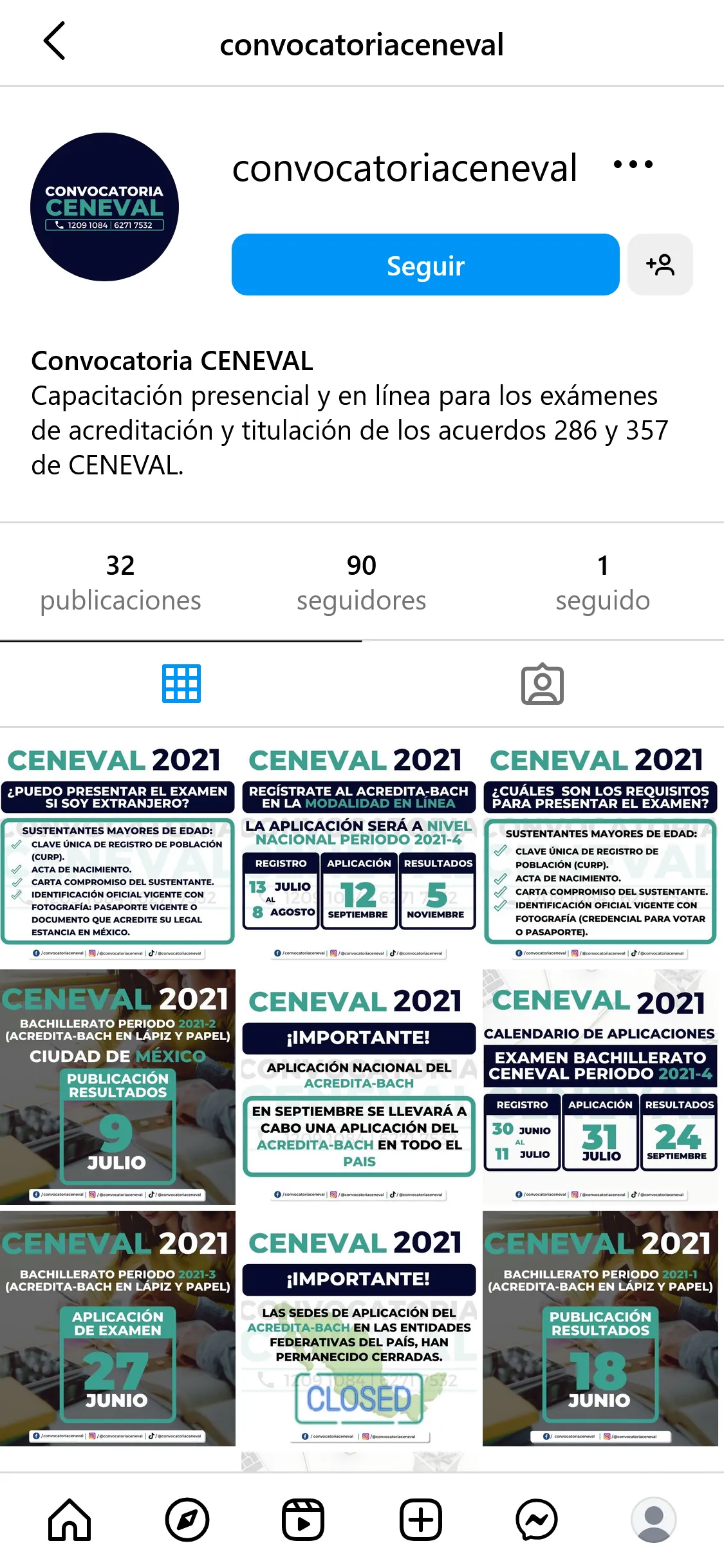
Task: View the 90 seguidores list
Action: tap(361, 583)
